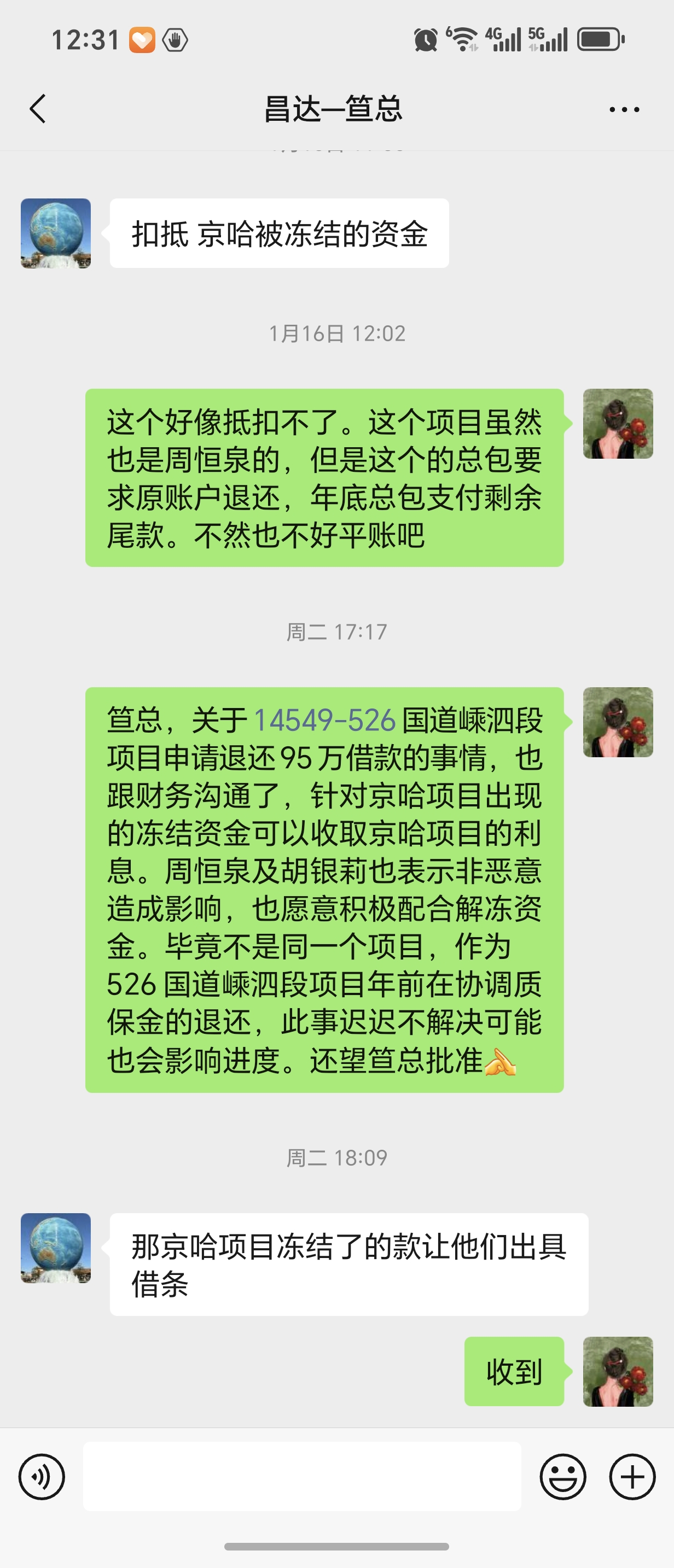Viewport: 674px width, 1568px height.
Task: Open own avatar beside 收到 message
Action: tap(618, 1371)
